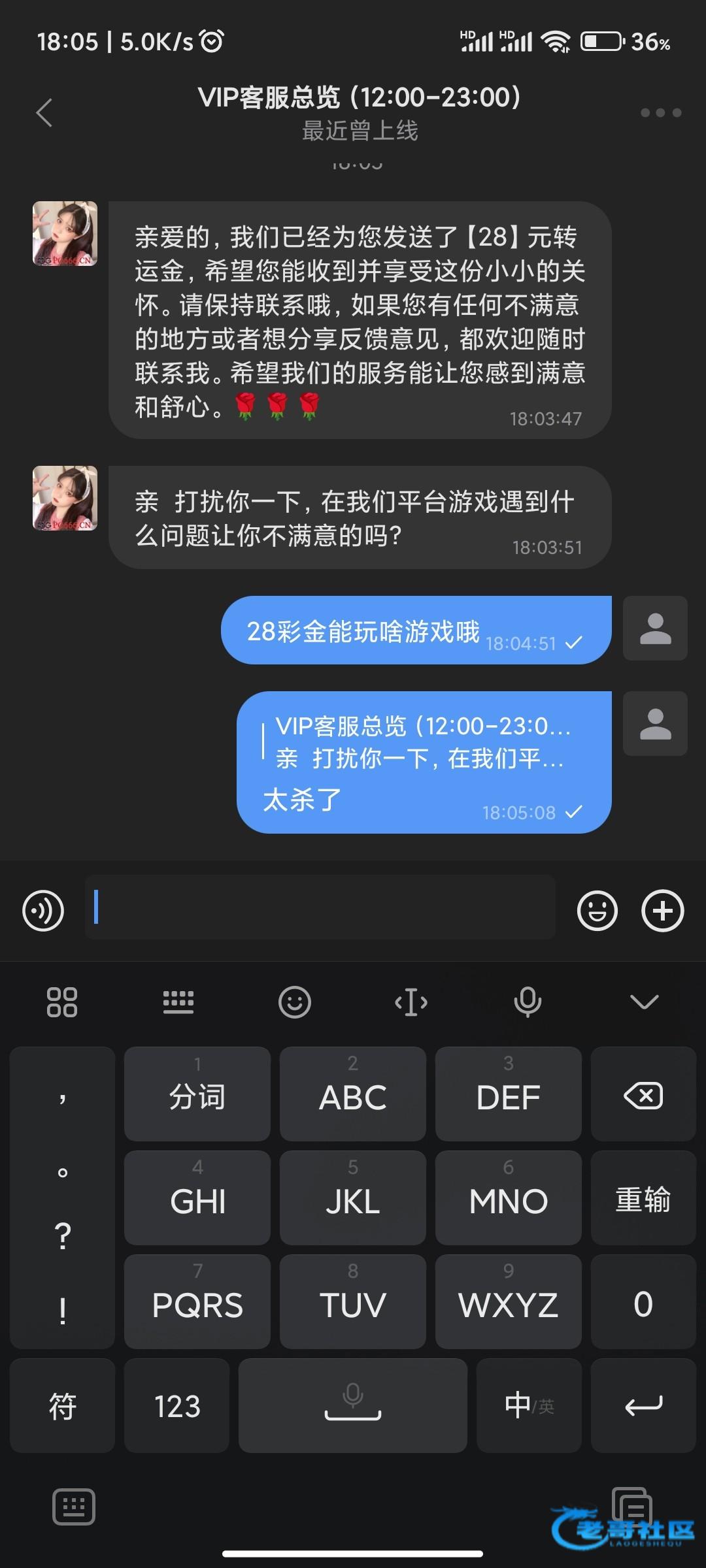Open the three-dot chat options menu

click(x=661, y=113)
